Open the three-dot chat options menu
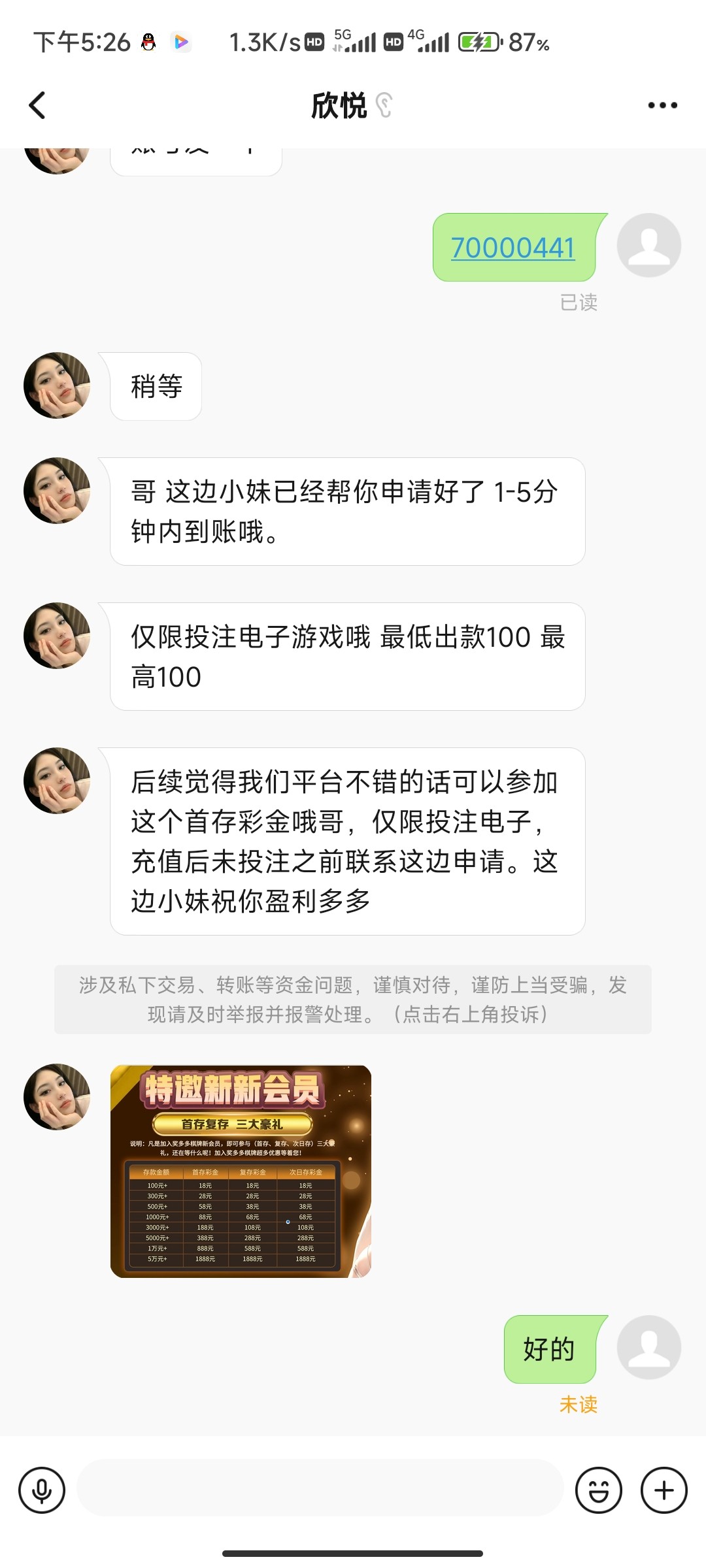 coord(662,105)
